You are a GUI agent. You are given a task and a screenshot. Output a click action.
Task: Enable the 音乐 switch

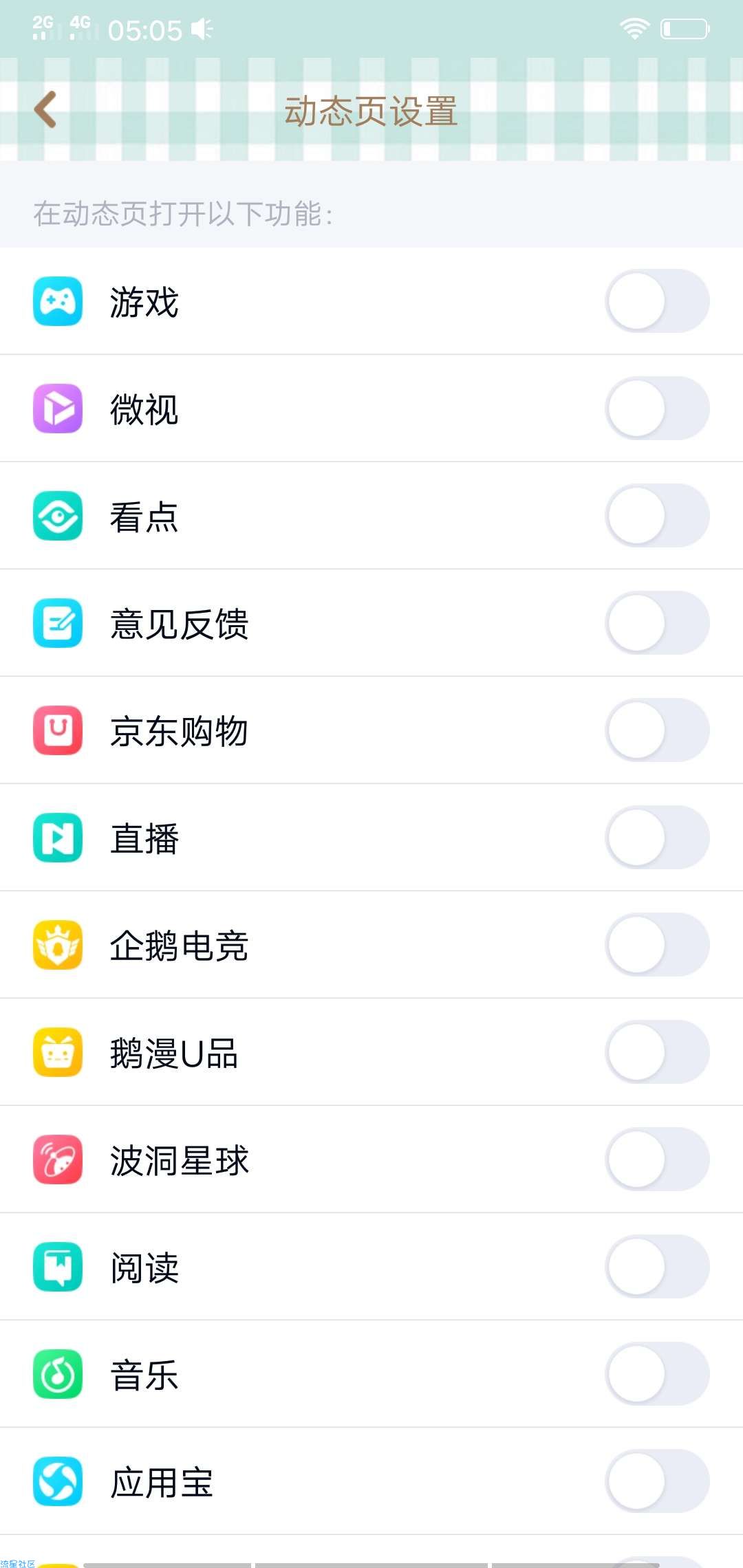click(x=658, y=1374)
